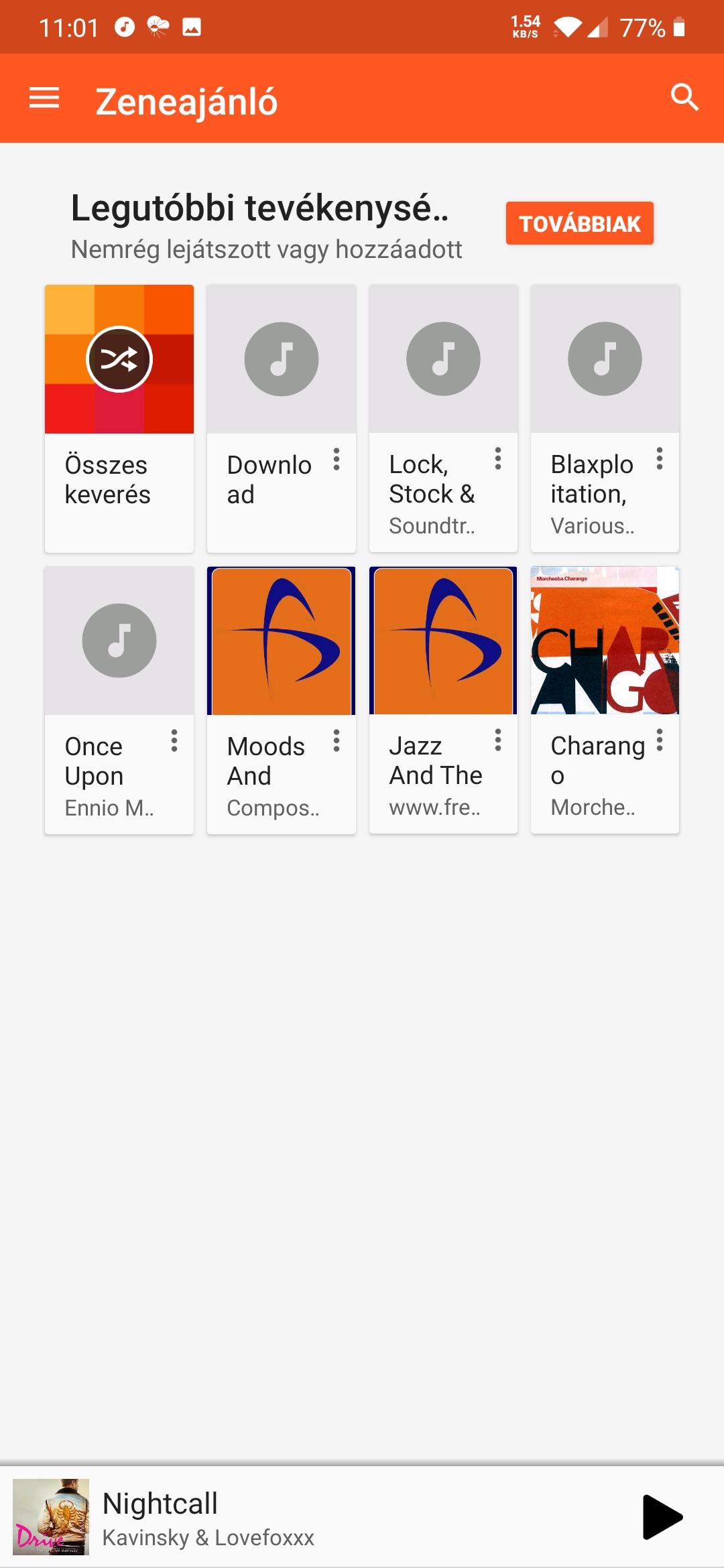This screenshot has height=1568, width=724.
Task: Open the hamburger navigation drawer
Action: pyautogui.click(x=44, y=98)
